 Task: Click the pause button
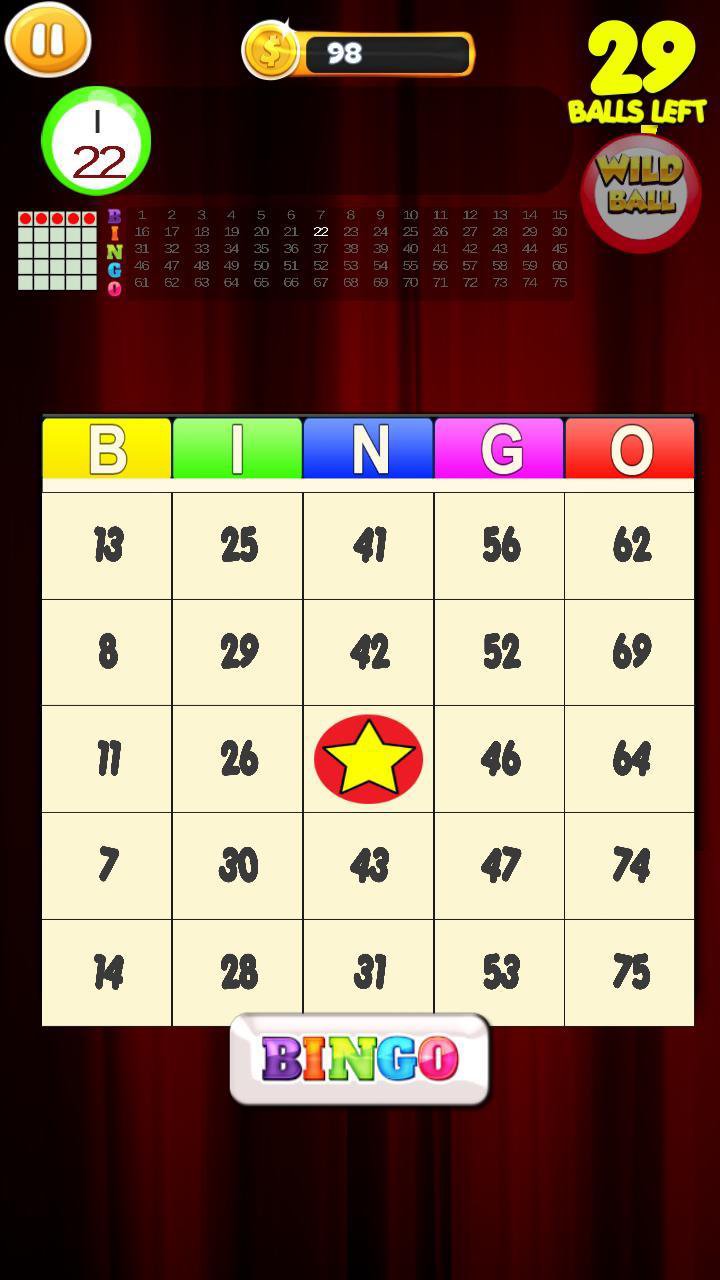point(47,41)
